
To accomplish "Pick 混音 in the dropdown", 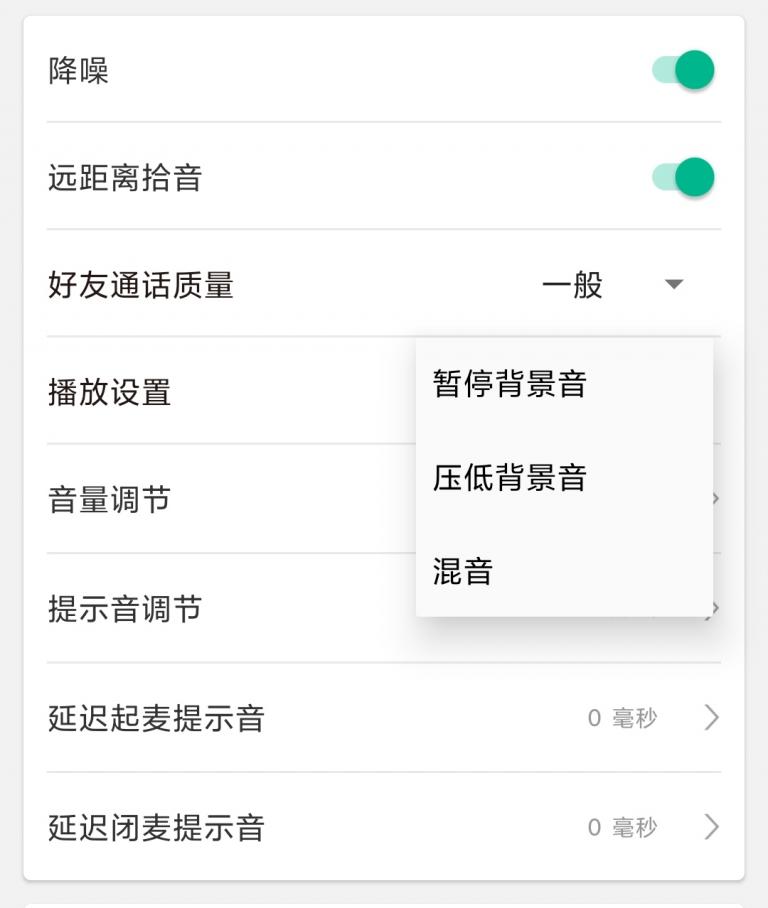I will [x=463, y=571].
